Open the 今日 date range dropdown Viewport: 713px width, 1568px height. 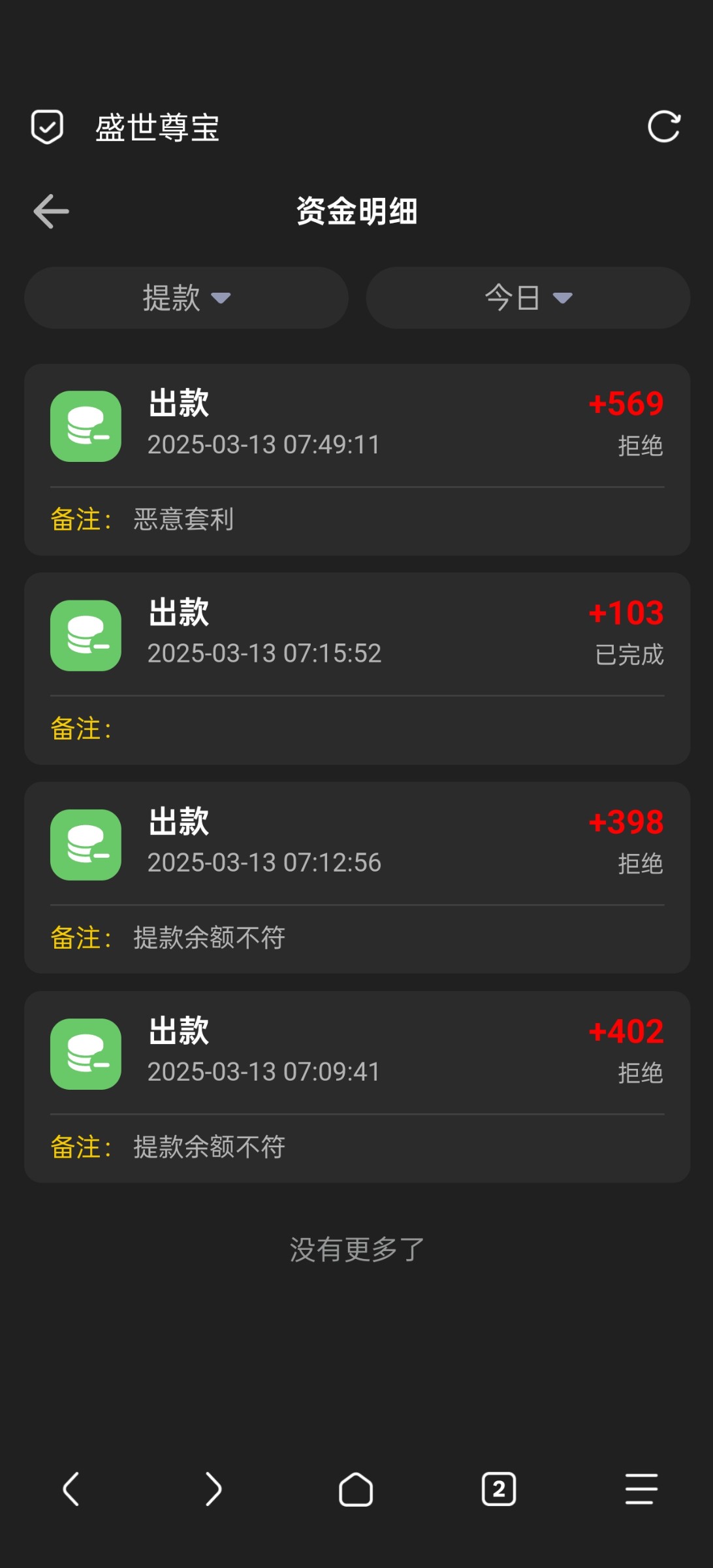pyautogui.click(x=528, y=298)
